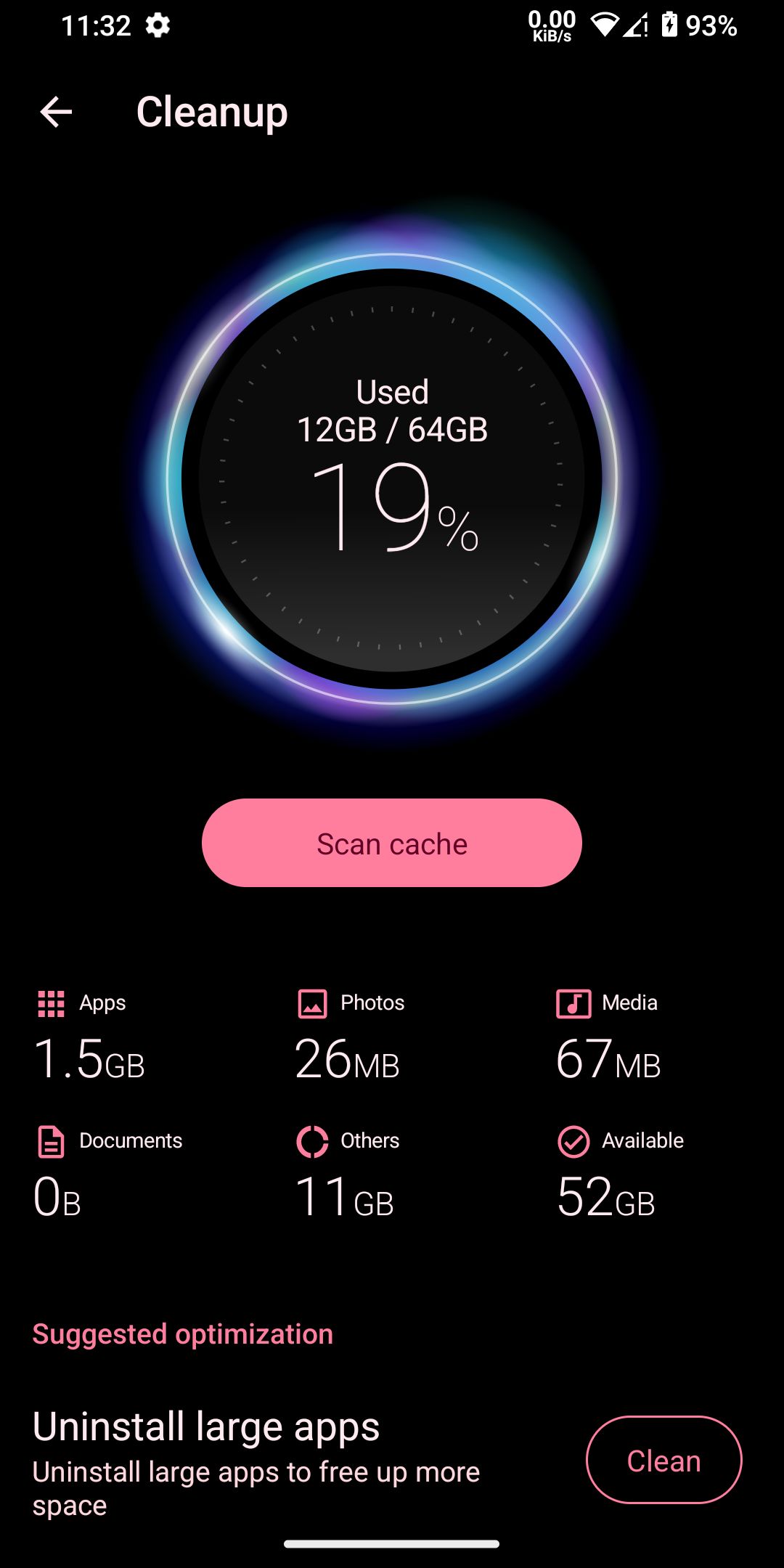Tap Clean next to Uninstall large apps

(x=663, y=1461)
